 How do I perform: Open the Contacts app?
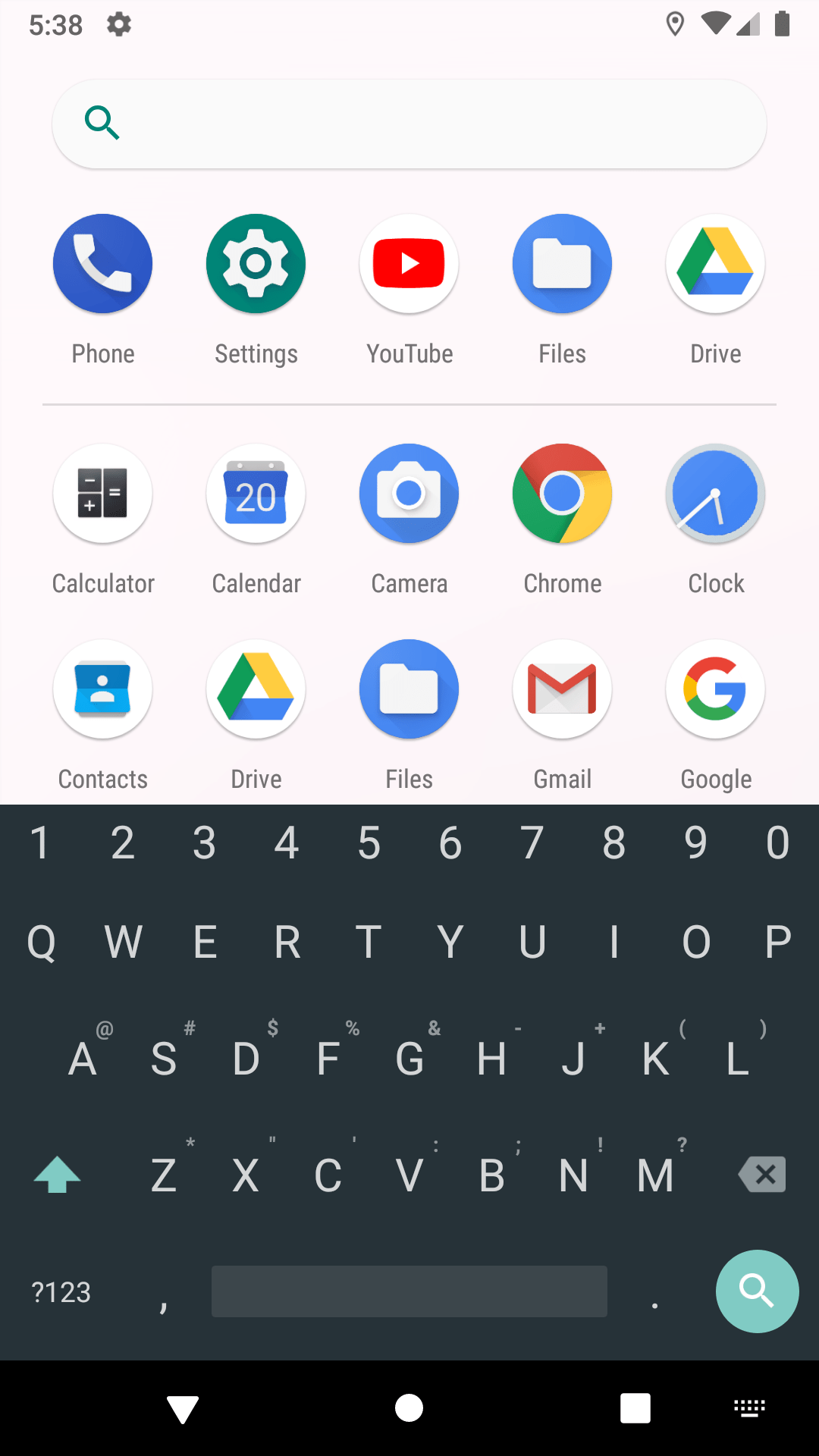tap(102, 689)
